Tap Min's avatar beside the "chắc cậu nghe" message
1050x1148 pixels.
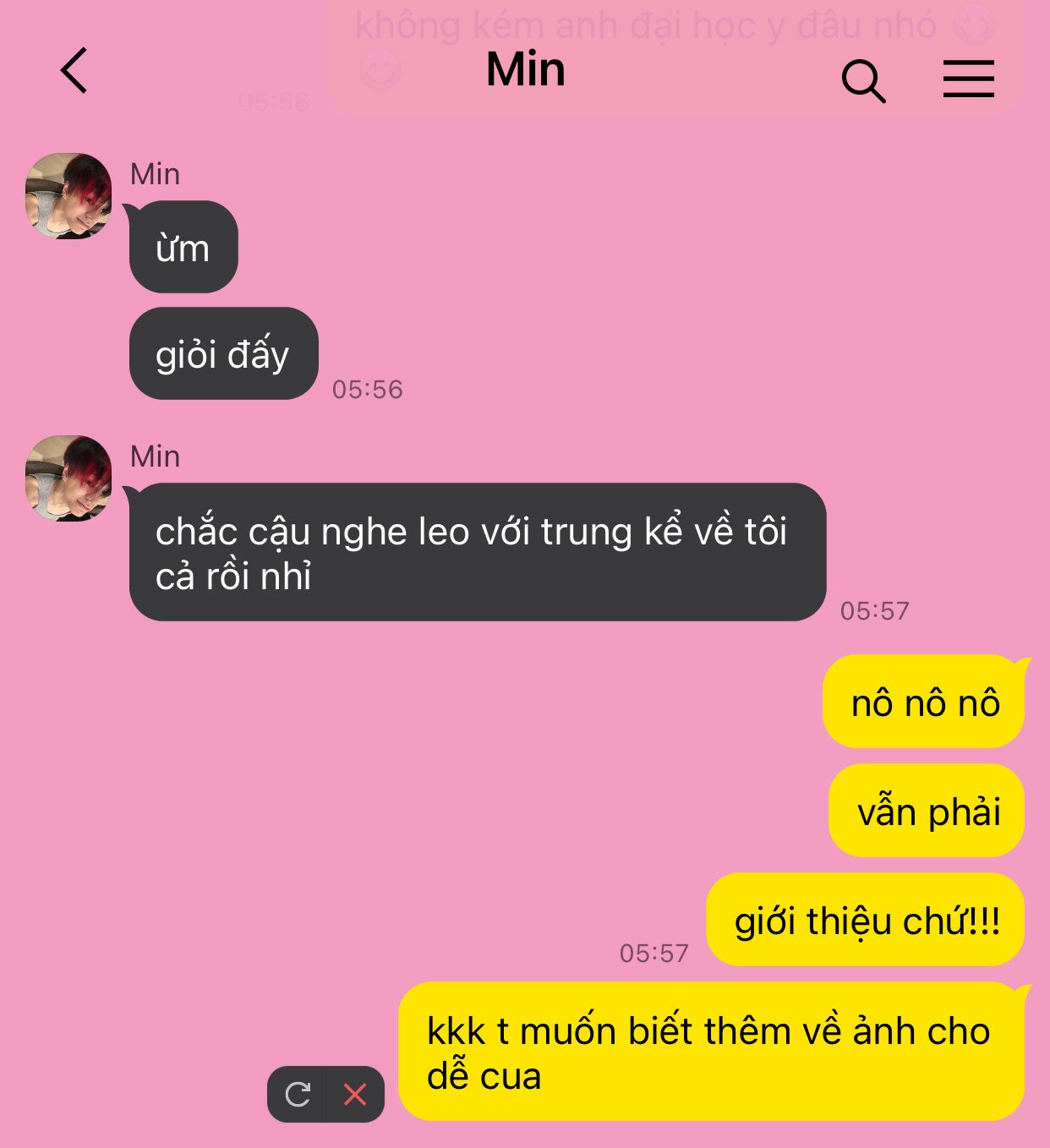pos(68,478)
